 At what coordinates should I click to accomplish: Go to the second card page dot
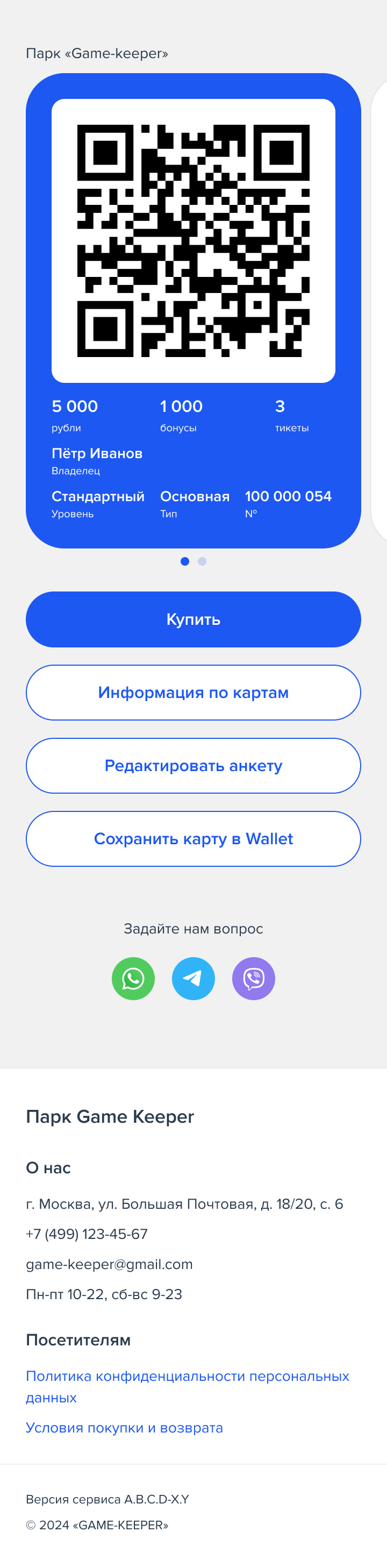coord(202,561)
